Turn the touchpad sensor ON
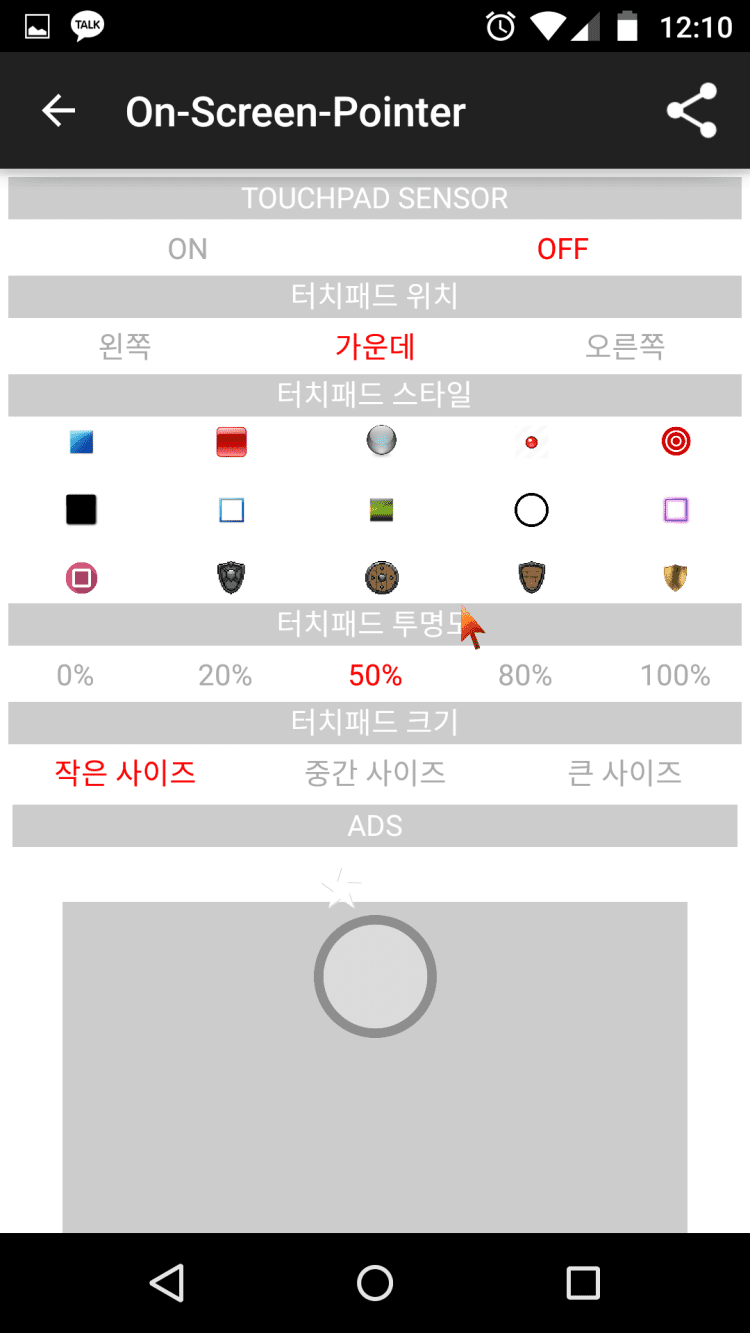Image resolution: width=750 pixels, height=1333 pixels. click(187, 249)
